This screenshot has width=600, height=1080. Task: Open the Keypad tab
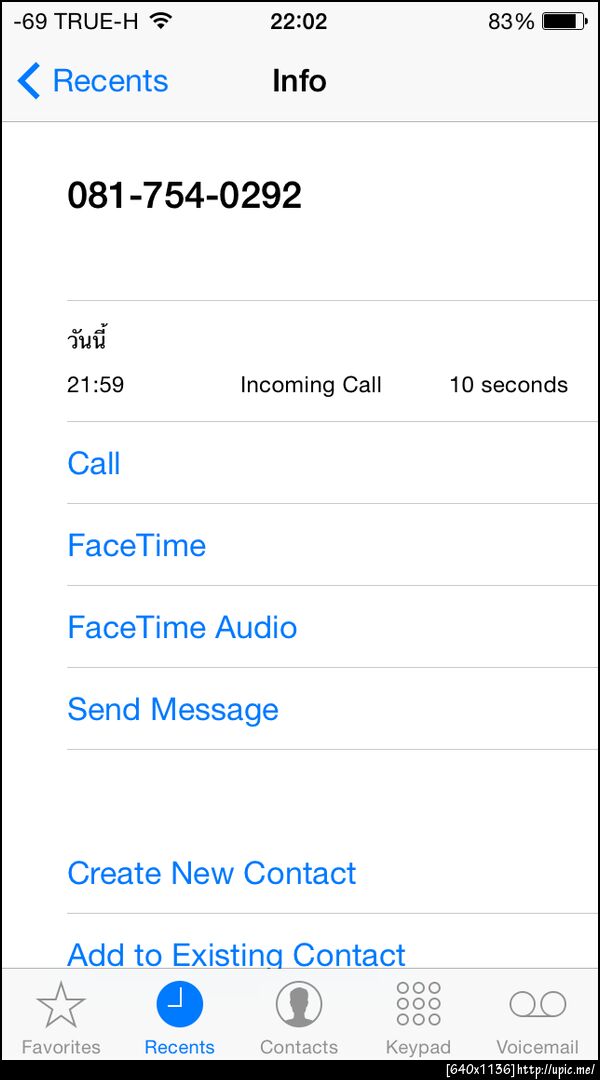coord(418,1018)
